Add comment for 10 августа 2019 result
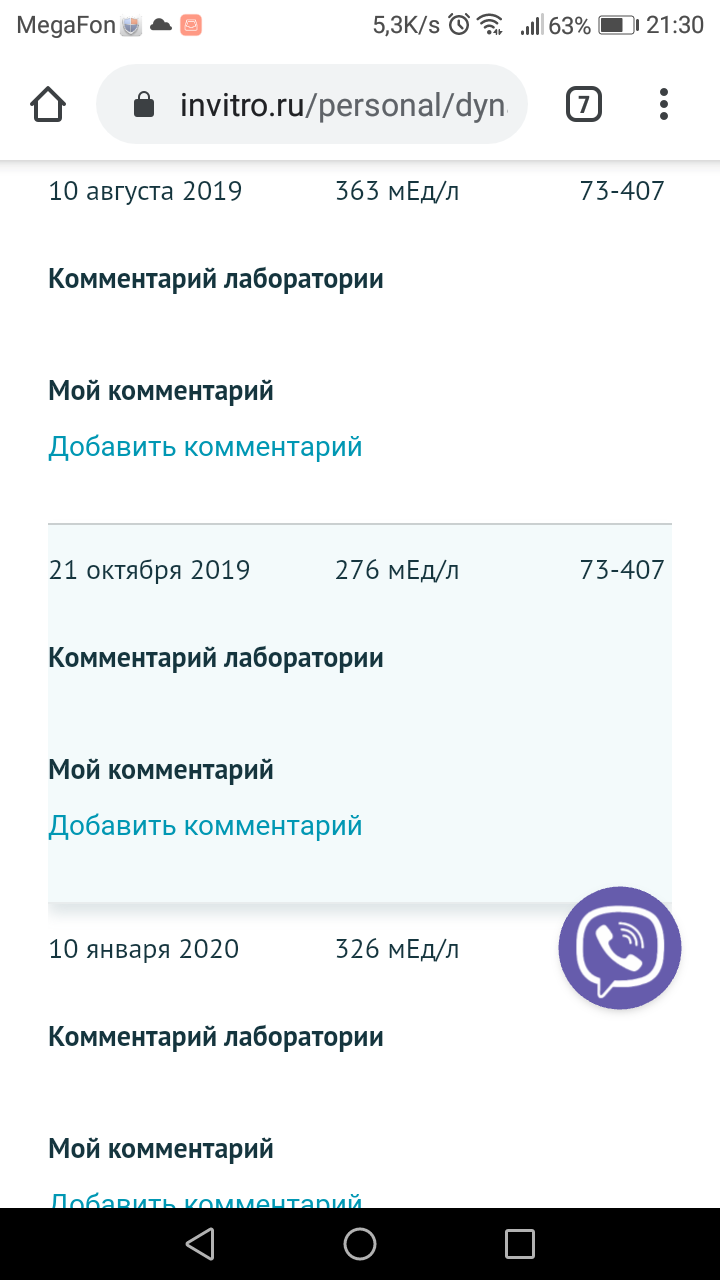This screenshot has width=720, height=1280. (x=205, y=447)
